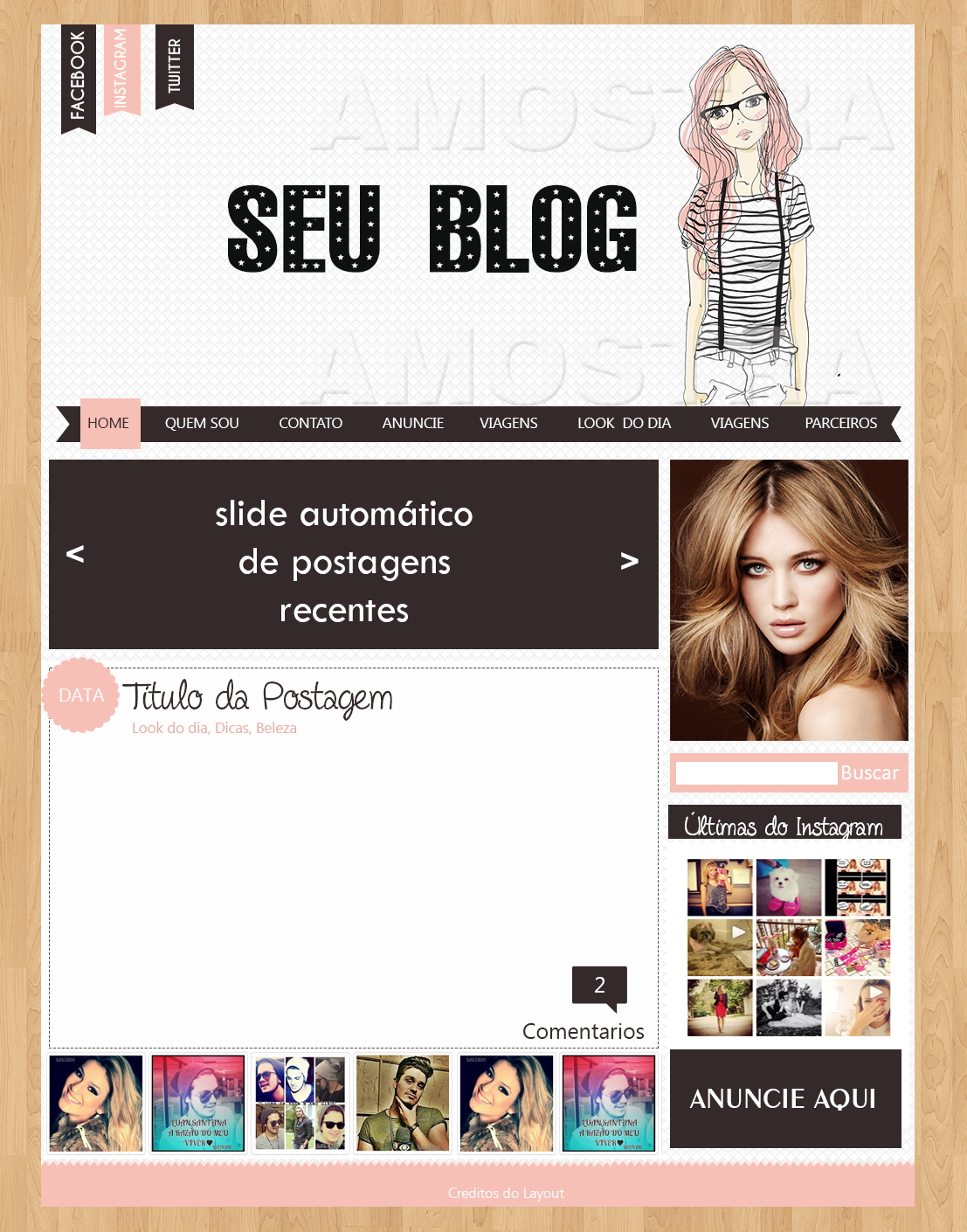Open the Título da Postagem post
Image resolution: width=967 pixels, height=1232 pixels.
click(260, 697)
